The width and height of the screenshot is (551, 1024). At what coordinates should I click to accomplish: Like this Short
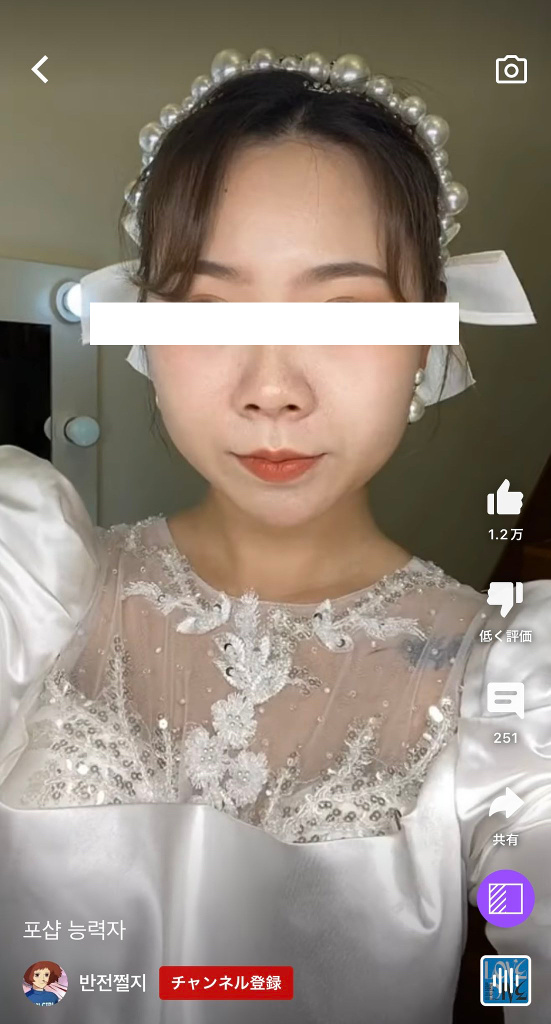505,498
